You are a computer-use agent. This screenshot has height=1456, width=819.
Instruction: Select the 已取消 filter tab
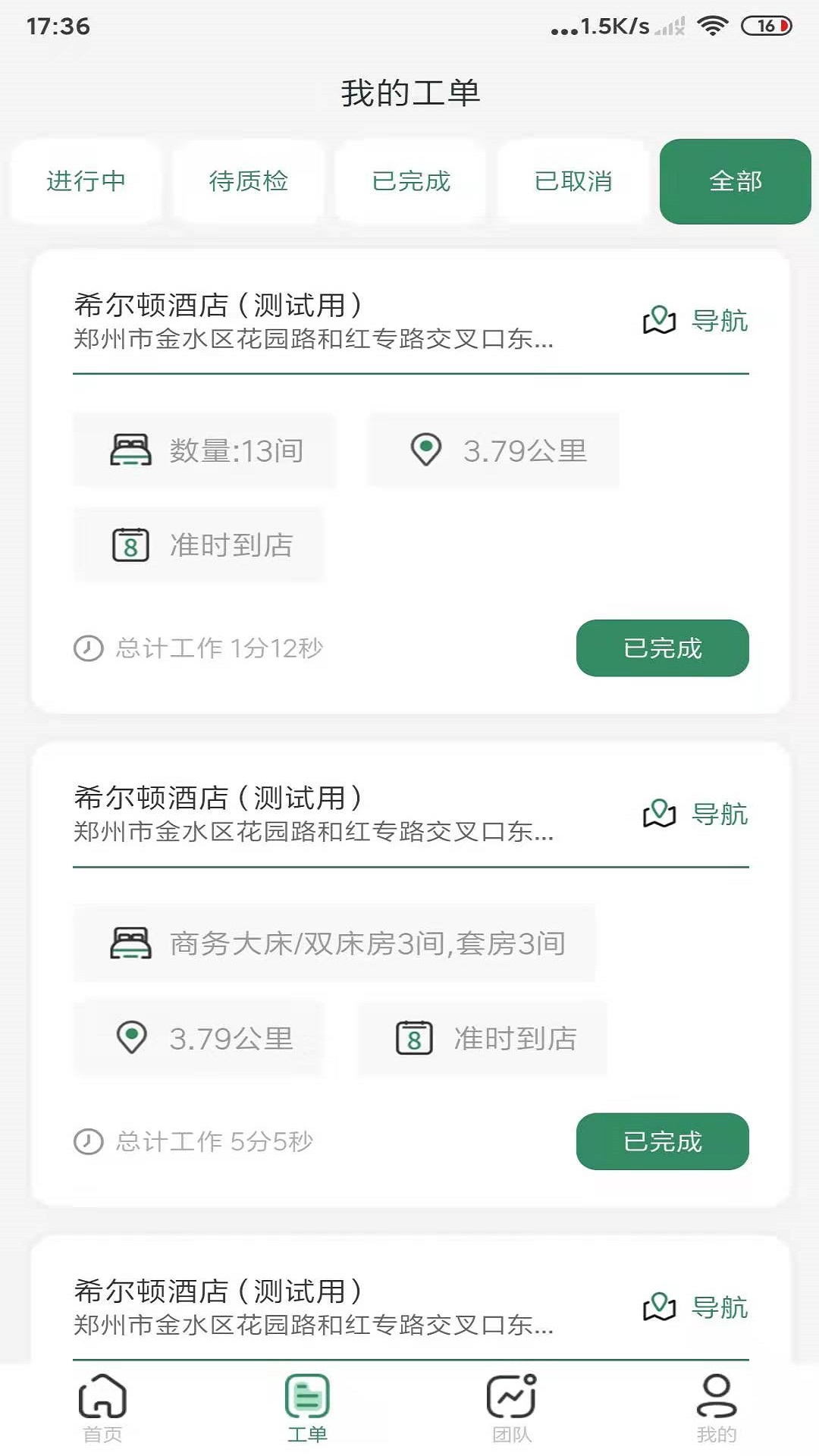pos(573,182)
